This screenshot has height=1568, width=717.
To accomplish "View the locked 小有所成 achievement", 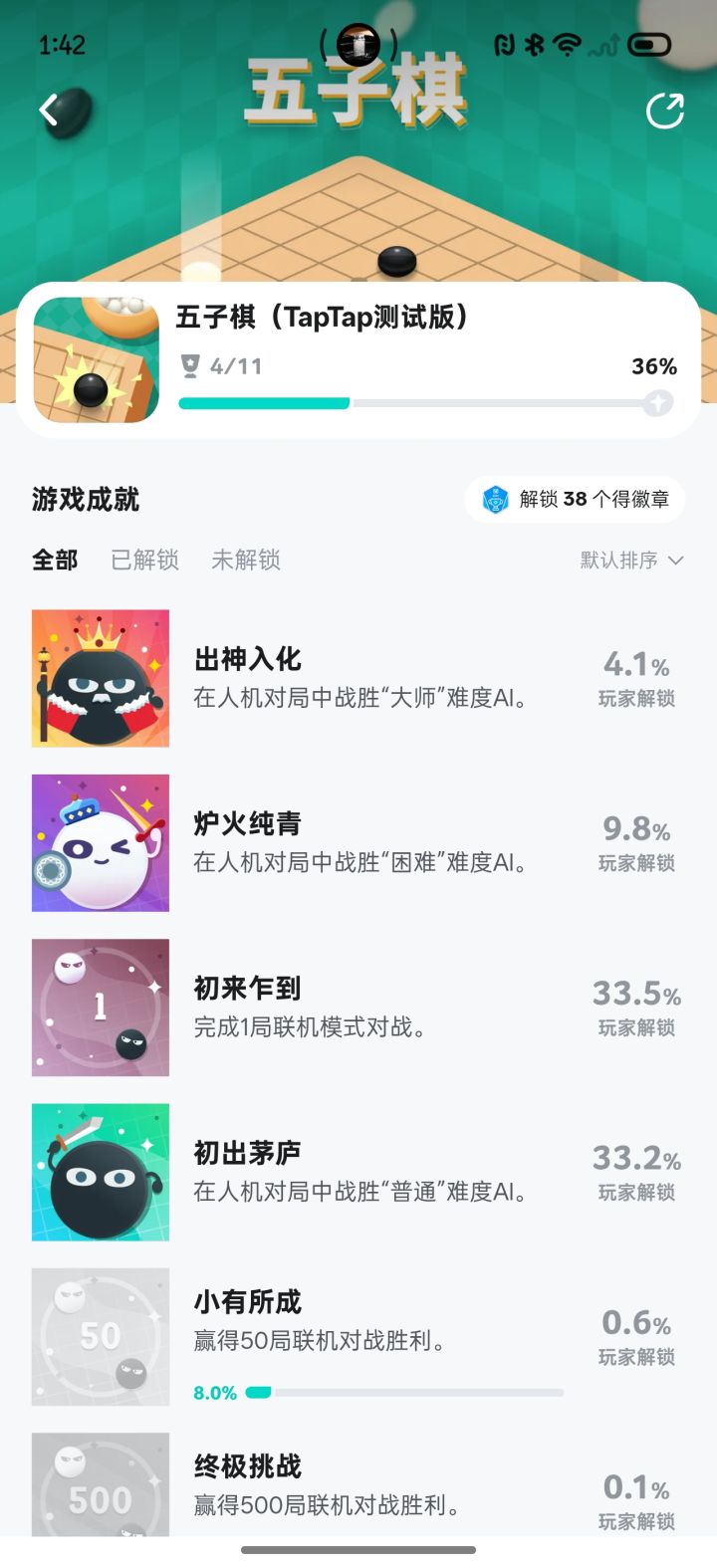I will click(358, 1336).
